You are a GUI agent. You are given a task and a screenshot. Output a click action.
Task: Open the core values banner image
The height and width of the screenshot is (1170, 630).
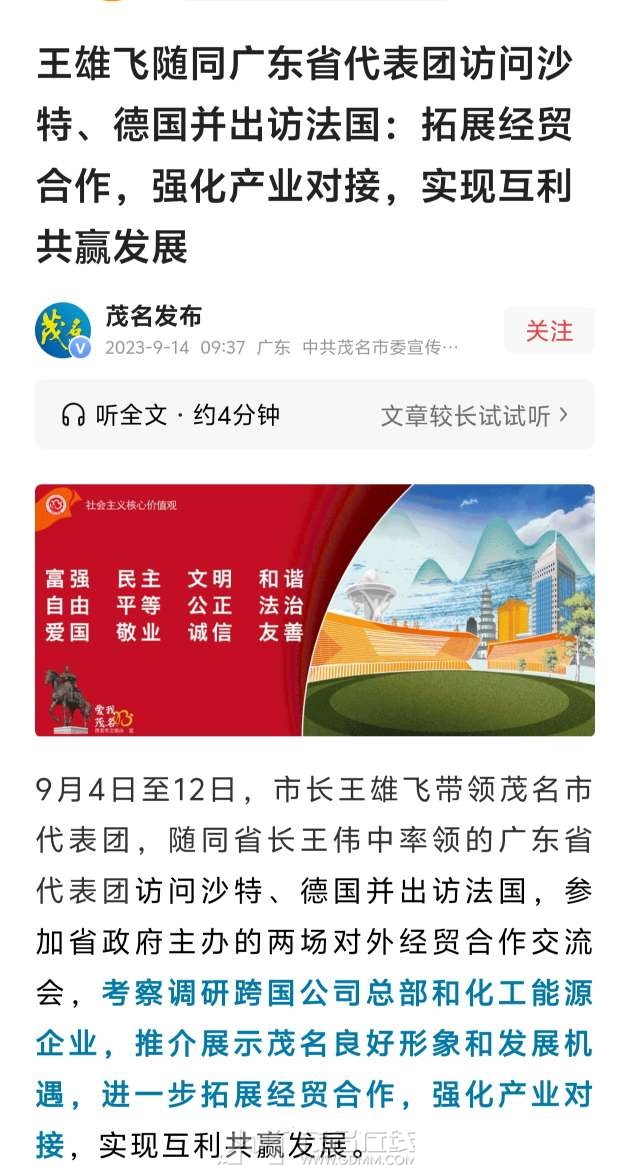pyautogui.click(x=315, y=610)
